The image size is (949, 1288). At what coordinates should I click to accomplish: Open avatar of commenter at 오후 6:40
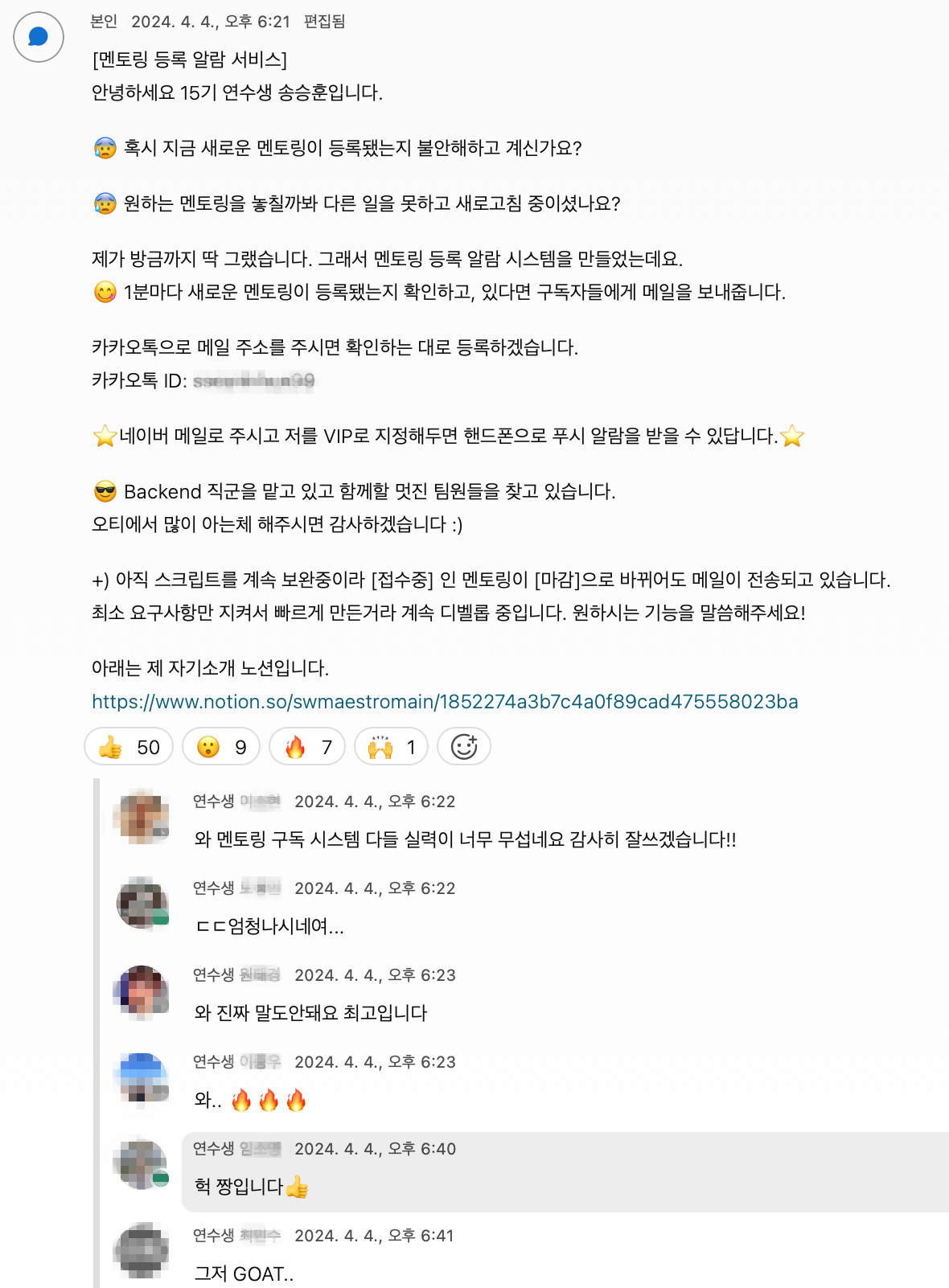[x=142, y=1163]
